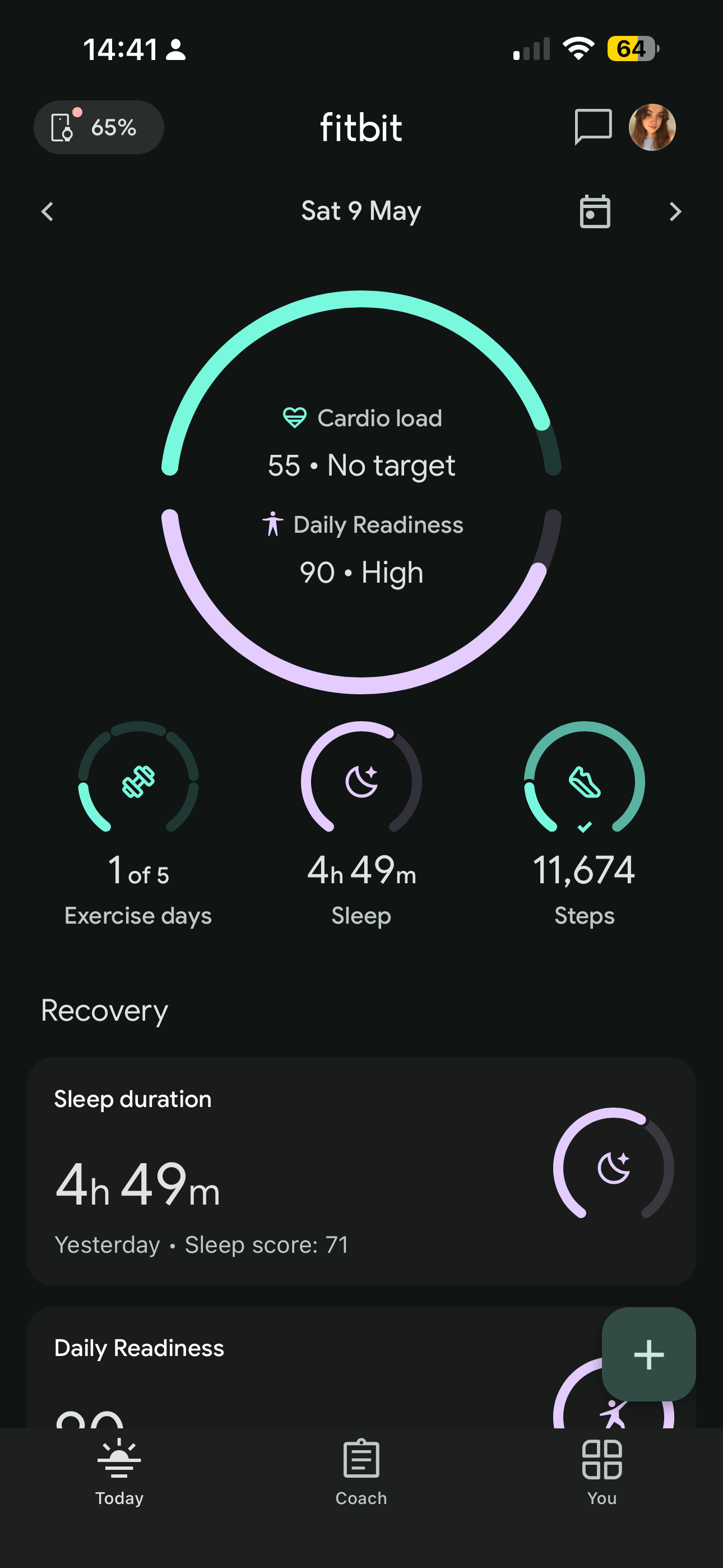The width and height of the screenshot is (723, 1568).
Task: Open the Steps 11,674 metric
Action: pos(584,825)
